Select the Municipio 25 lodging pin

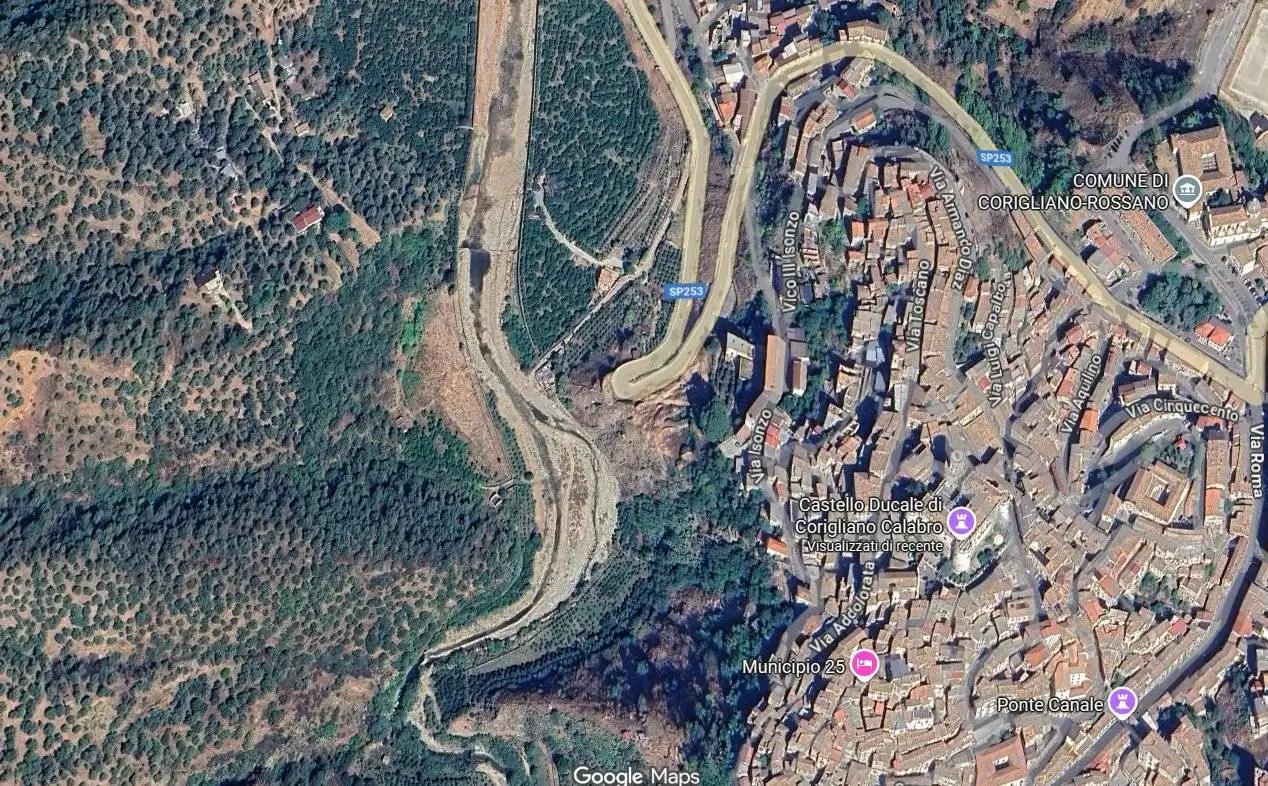pyautogui.click(x=864, y=665)
